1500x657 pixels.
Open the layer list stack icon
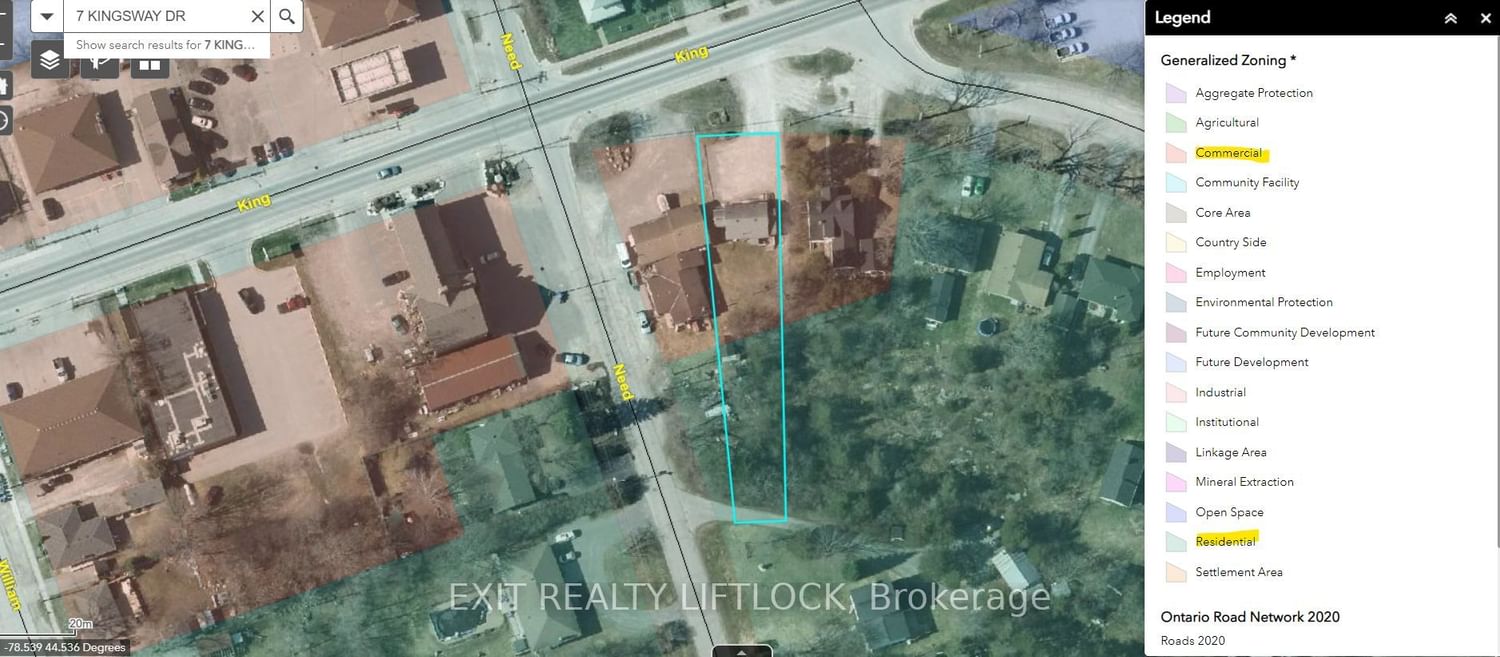click(x=50, y=61)
